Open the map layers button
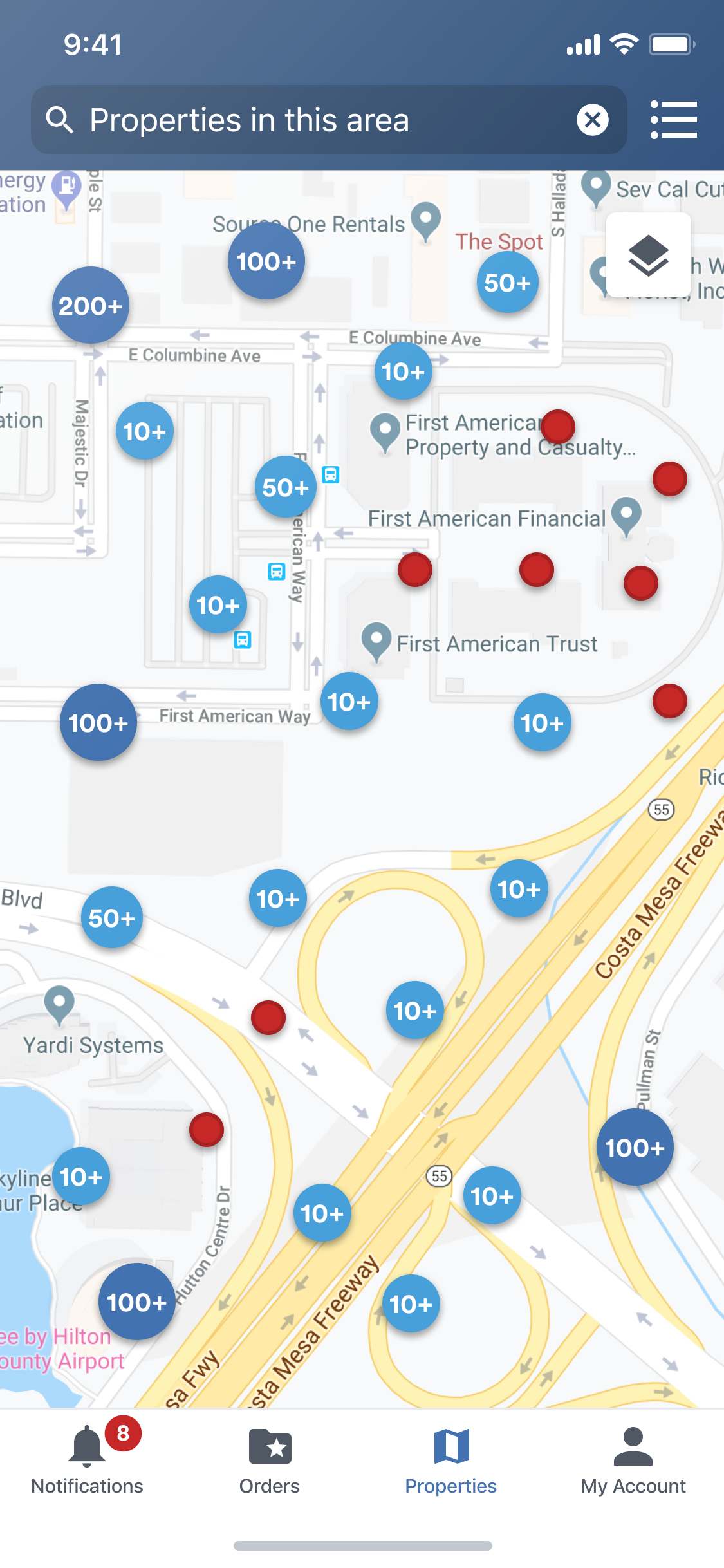This screenshot has width=724, height=1568. click(648, 255)
